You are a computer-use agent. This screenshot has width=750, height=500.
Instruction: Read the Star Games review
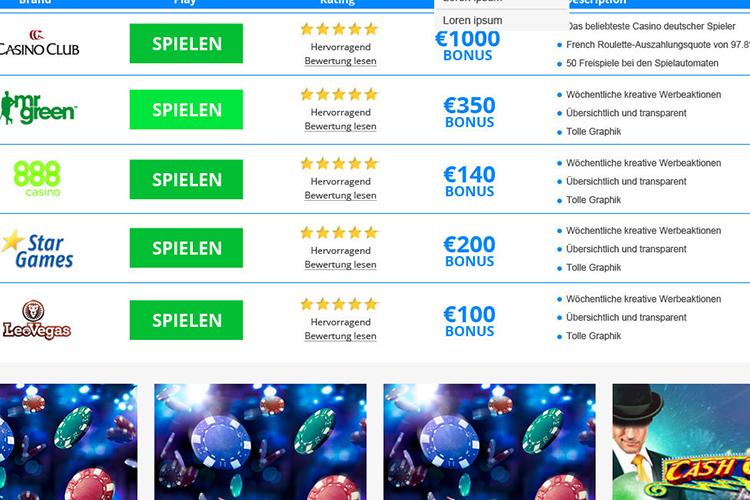340,265
